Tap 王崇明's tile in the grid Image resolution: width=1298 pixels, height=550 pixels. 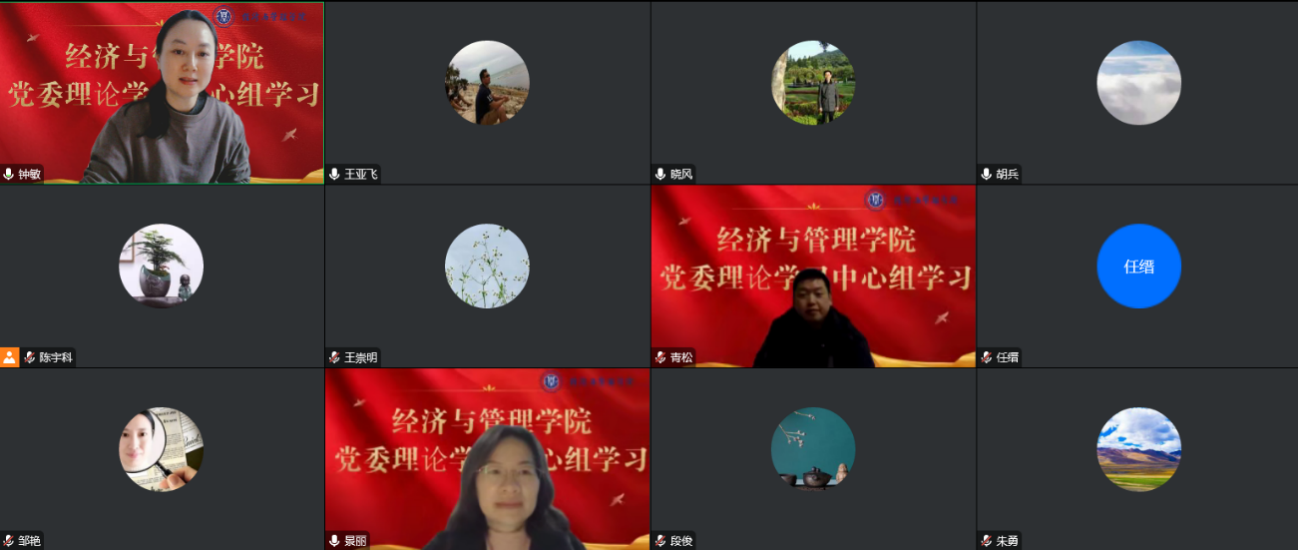tap(487, 275)
